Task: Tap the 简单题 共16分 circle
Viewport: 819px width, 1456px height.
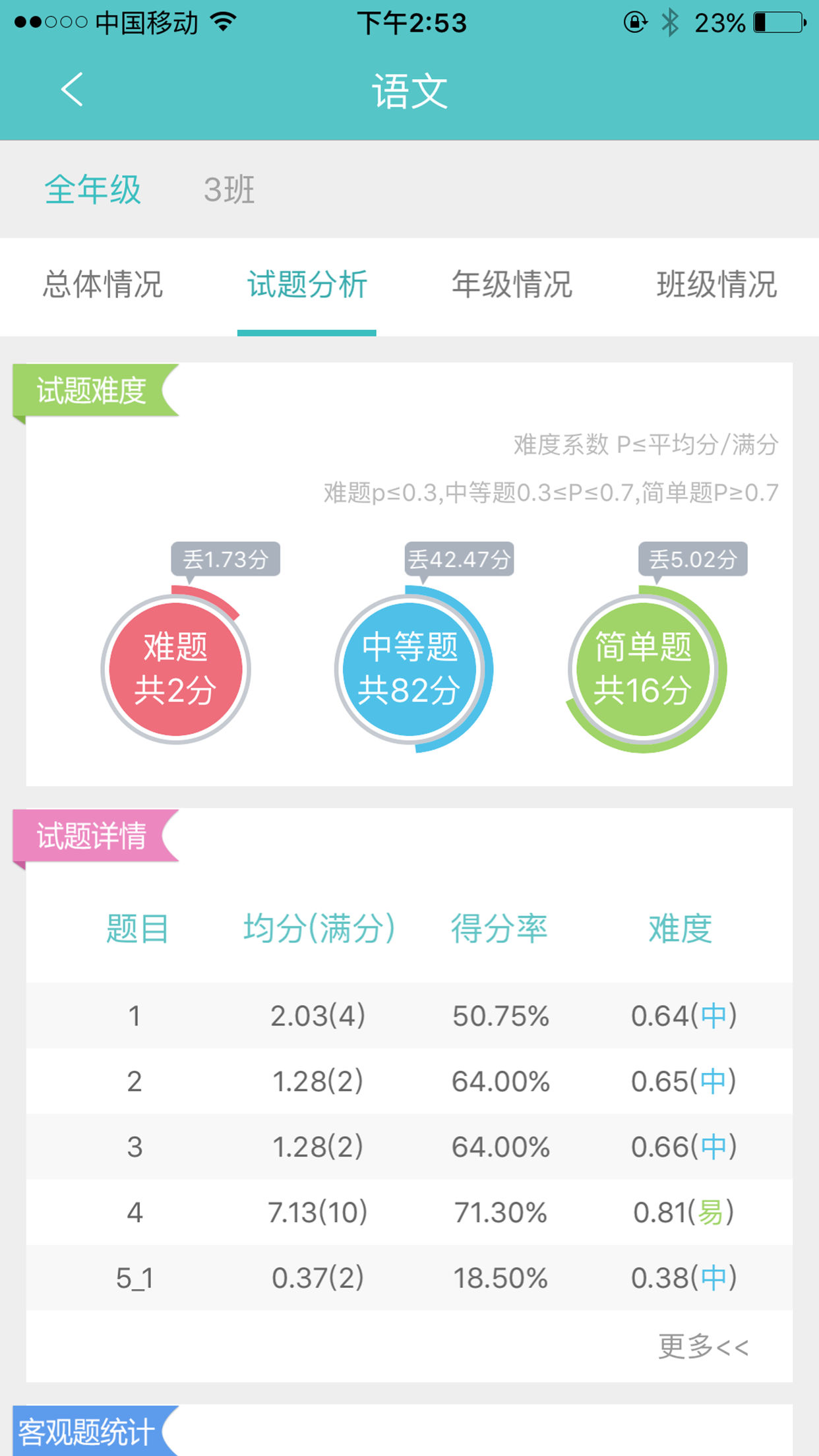Action: pyautogui.click(x=644, y=669)
